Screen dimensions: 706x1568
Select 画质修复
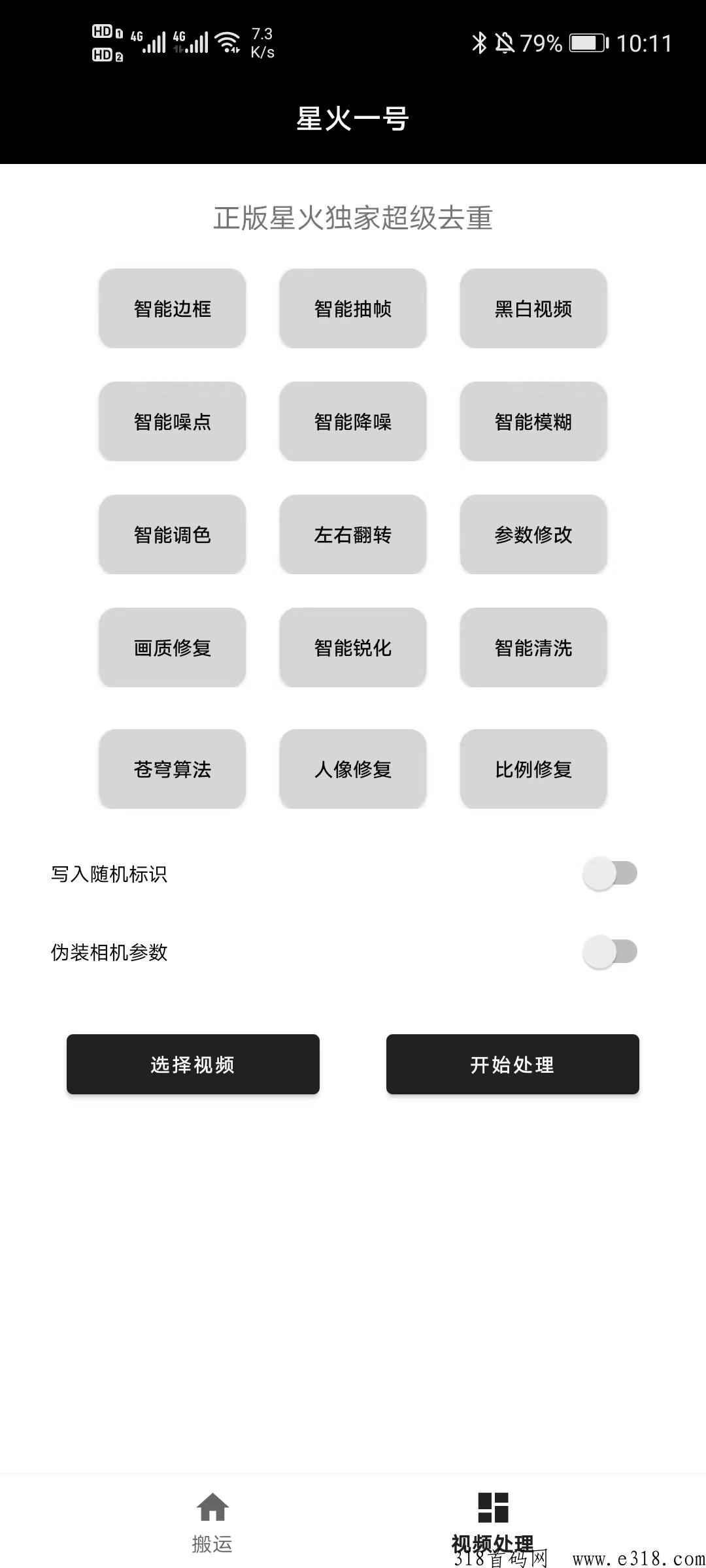point(173,647)
